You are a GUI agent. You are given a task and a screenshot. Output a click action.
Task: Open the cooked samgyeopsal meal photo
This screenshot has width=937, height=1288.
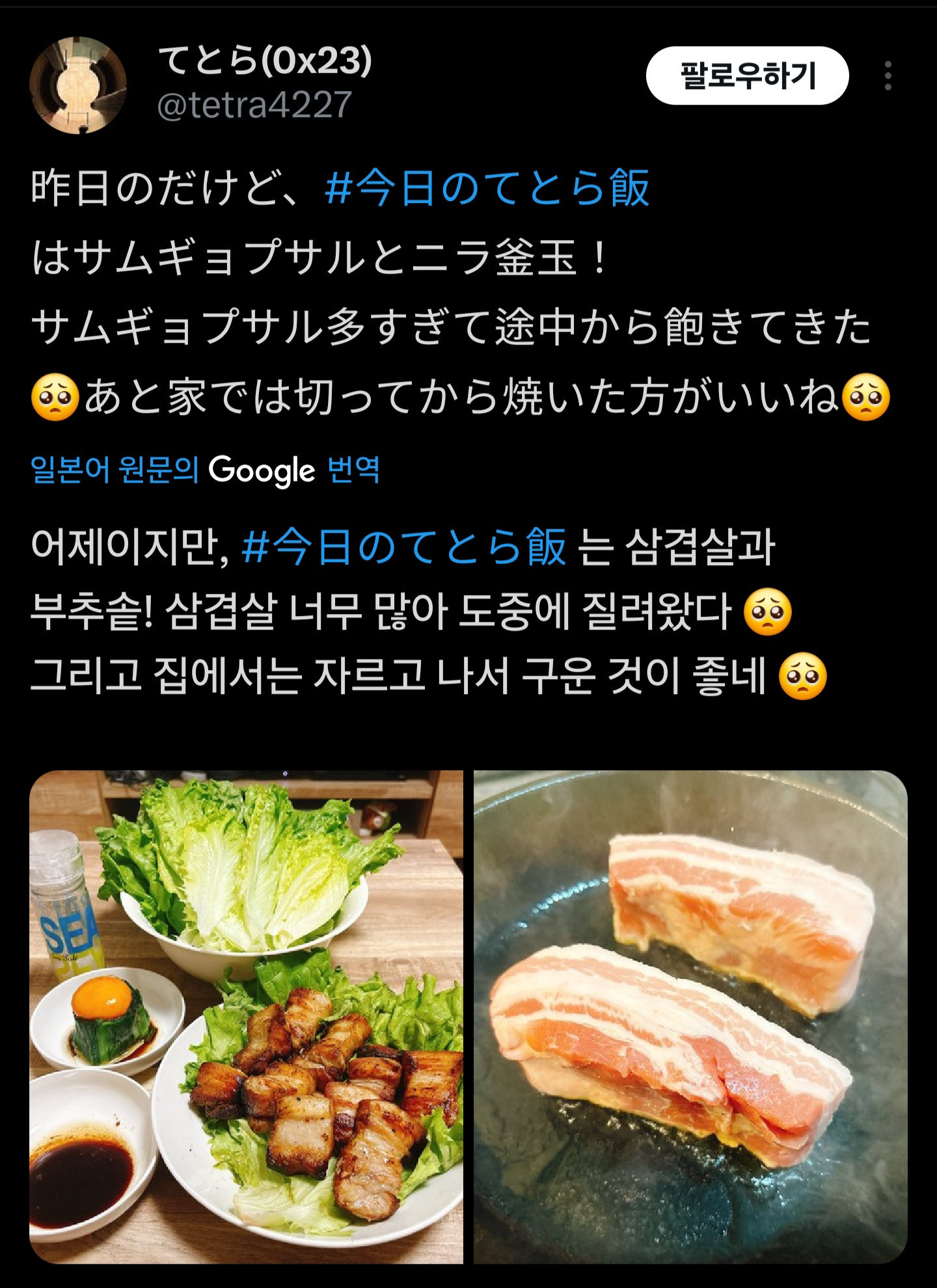pyautogui.click(x=247, y=1016)
